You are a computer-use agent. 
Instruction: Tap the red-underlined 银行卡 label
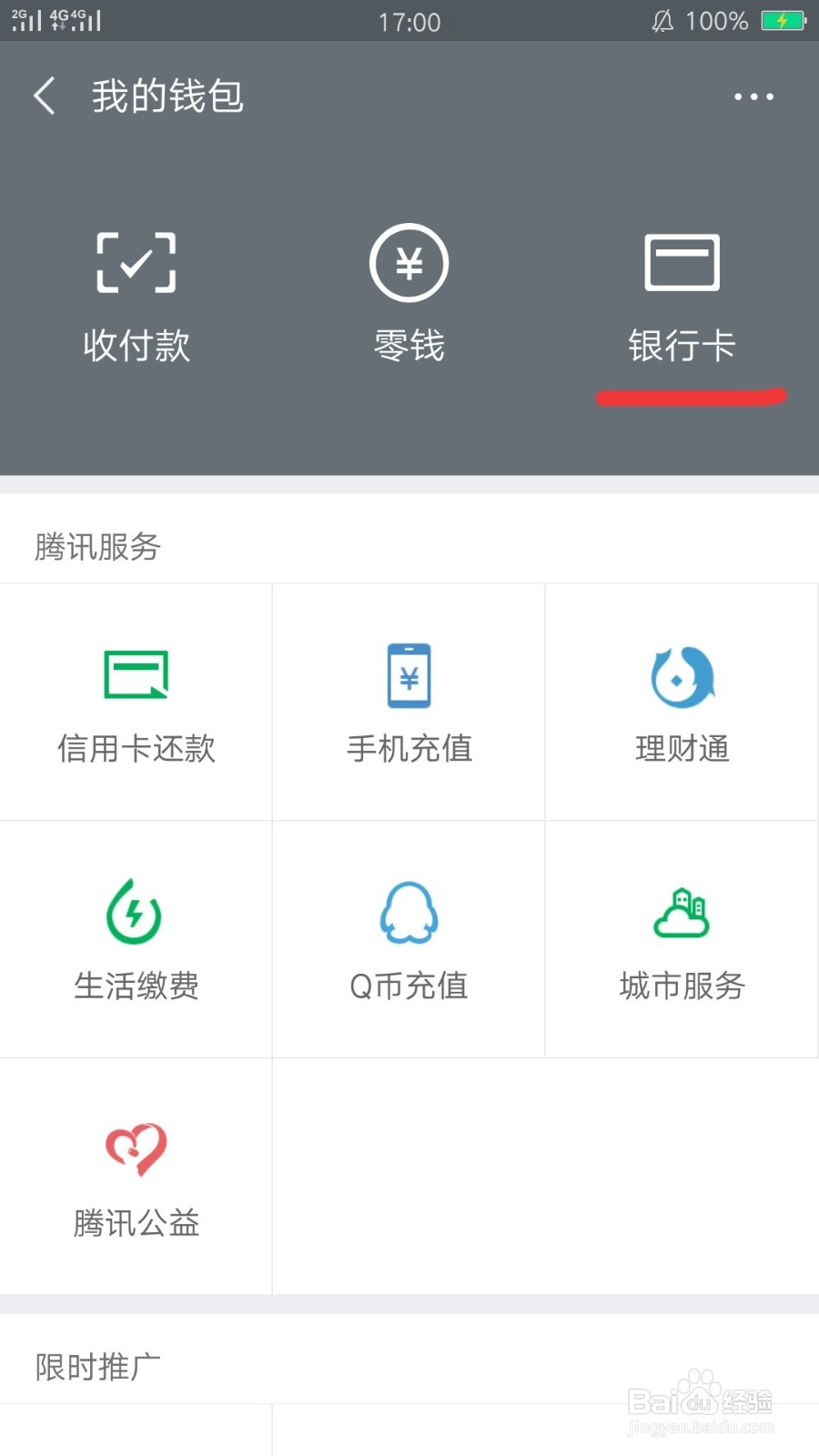(682, 346)
